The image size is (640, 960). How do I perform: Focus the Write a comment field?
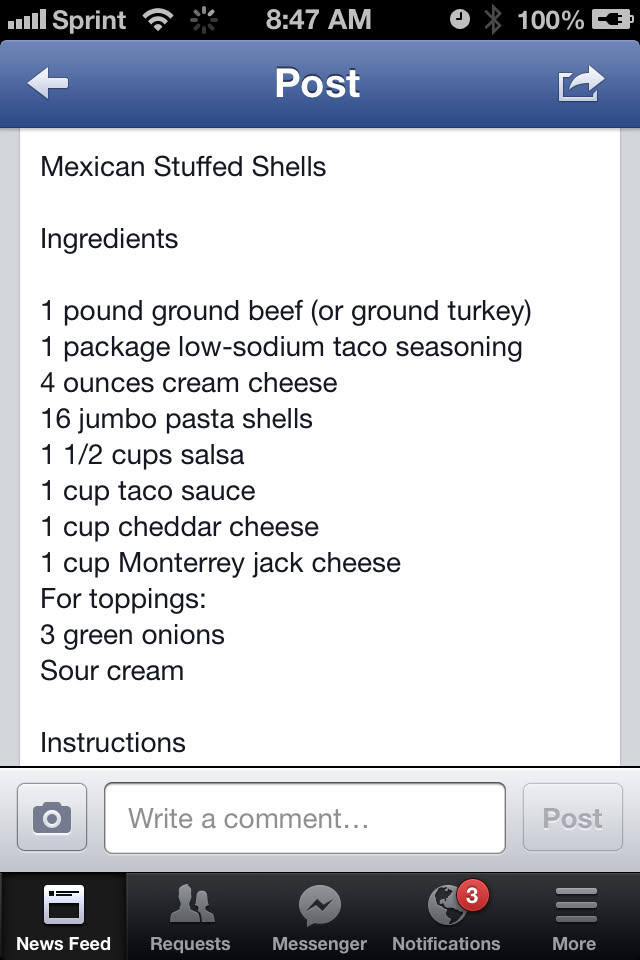[x=304, y=818]
